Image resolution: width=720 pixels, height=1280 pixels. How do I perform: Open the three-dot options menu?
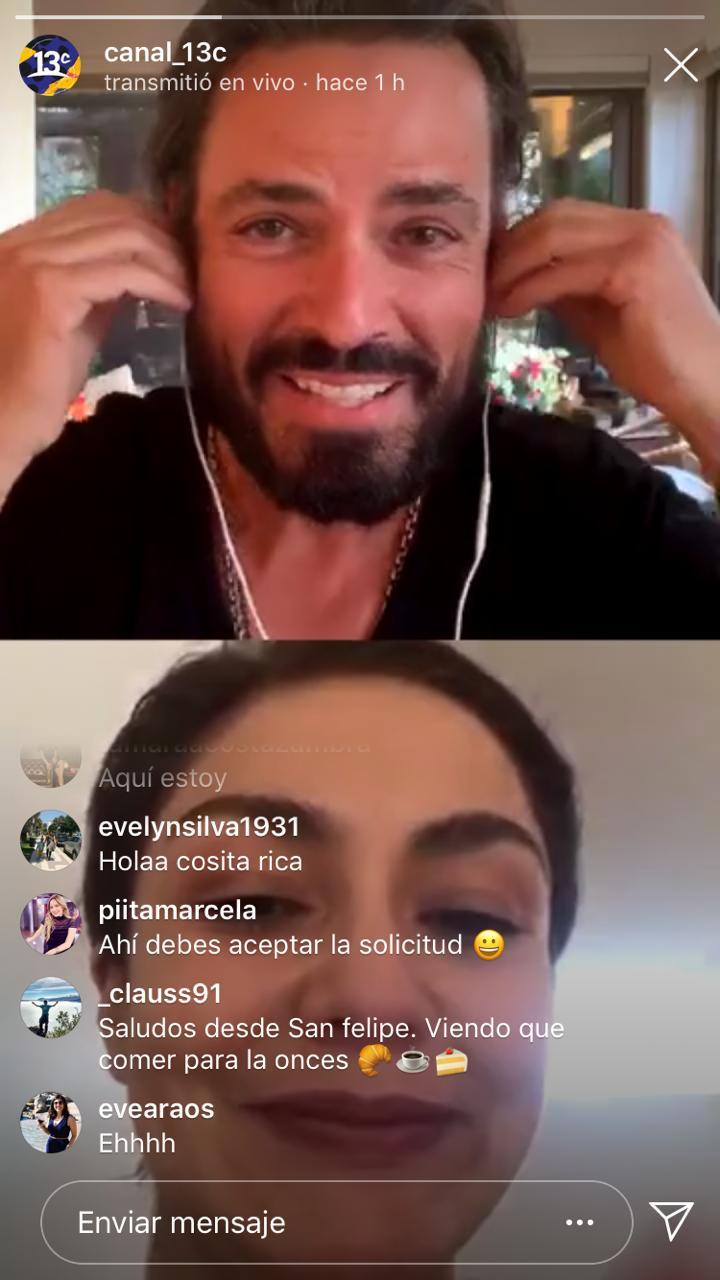580,1222
